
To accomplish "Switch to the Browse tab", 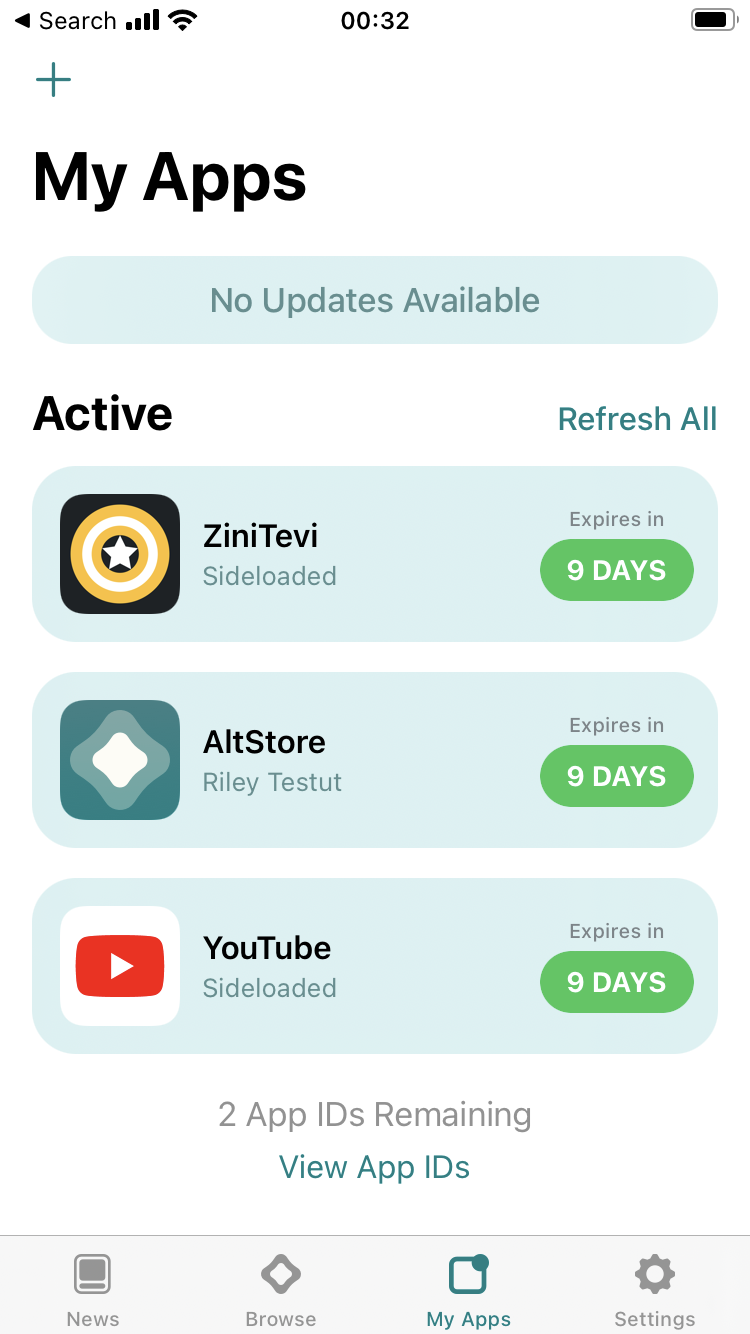I will (281, 1290).
